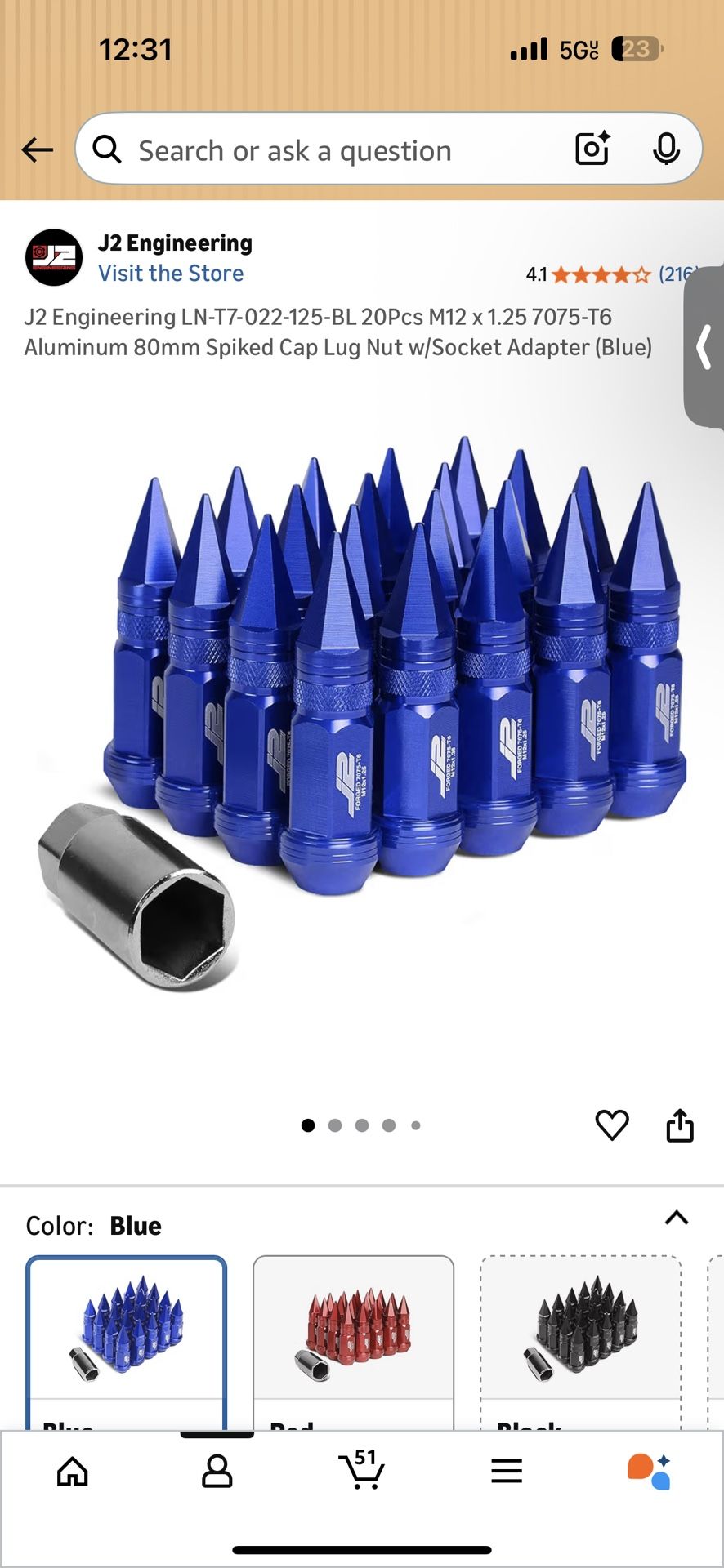
Task: Open the hamburger menu in bottom bar
Action: point(507,1472)
